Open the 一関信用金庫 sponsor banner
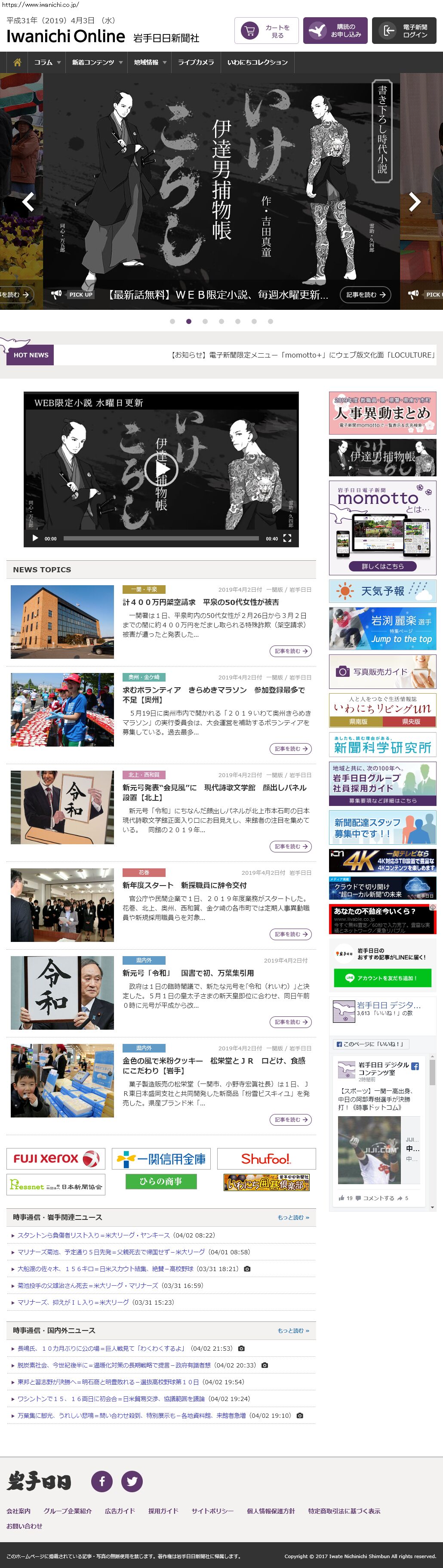The image size is (443, 1568). click(161, 1158)
